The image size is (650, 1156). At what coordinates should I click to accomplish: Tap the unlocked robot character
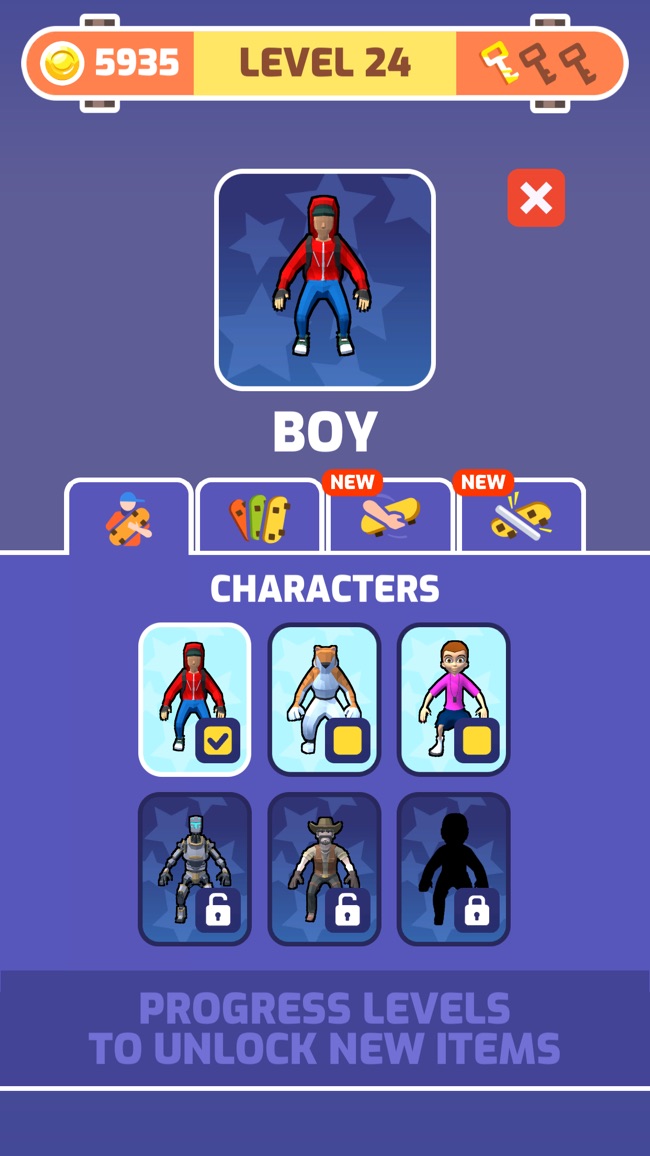[x=195, y=869]
